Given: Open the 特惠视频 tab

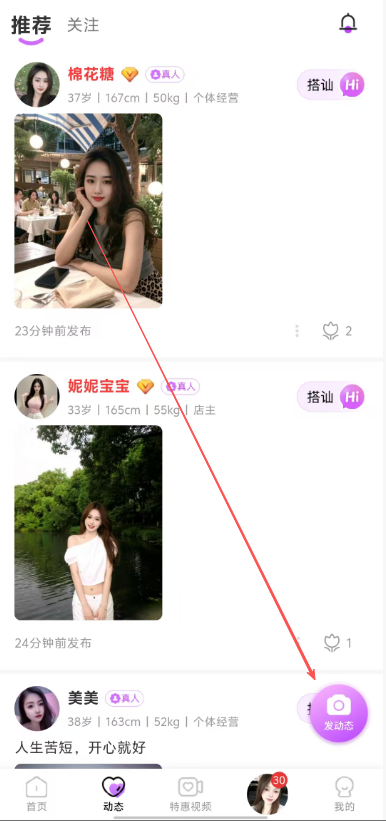Looking at the screenshot, I should pyautogui.click(x=190, y=794).
